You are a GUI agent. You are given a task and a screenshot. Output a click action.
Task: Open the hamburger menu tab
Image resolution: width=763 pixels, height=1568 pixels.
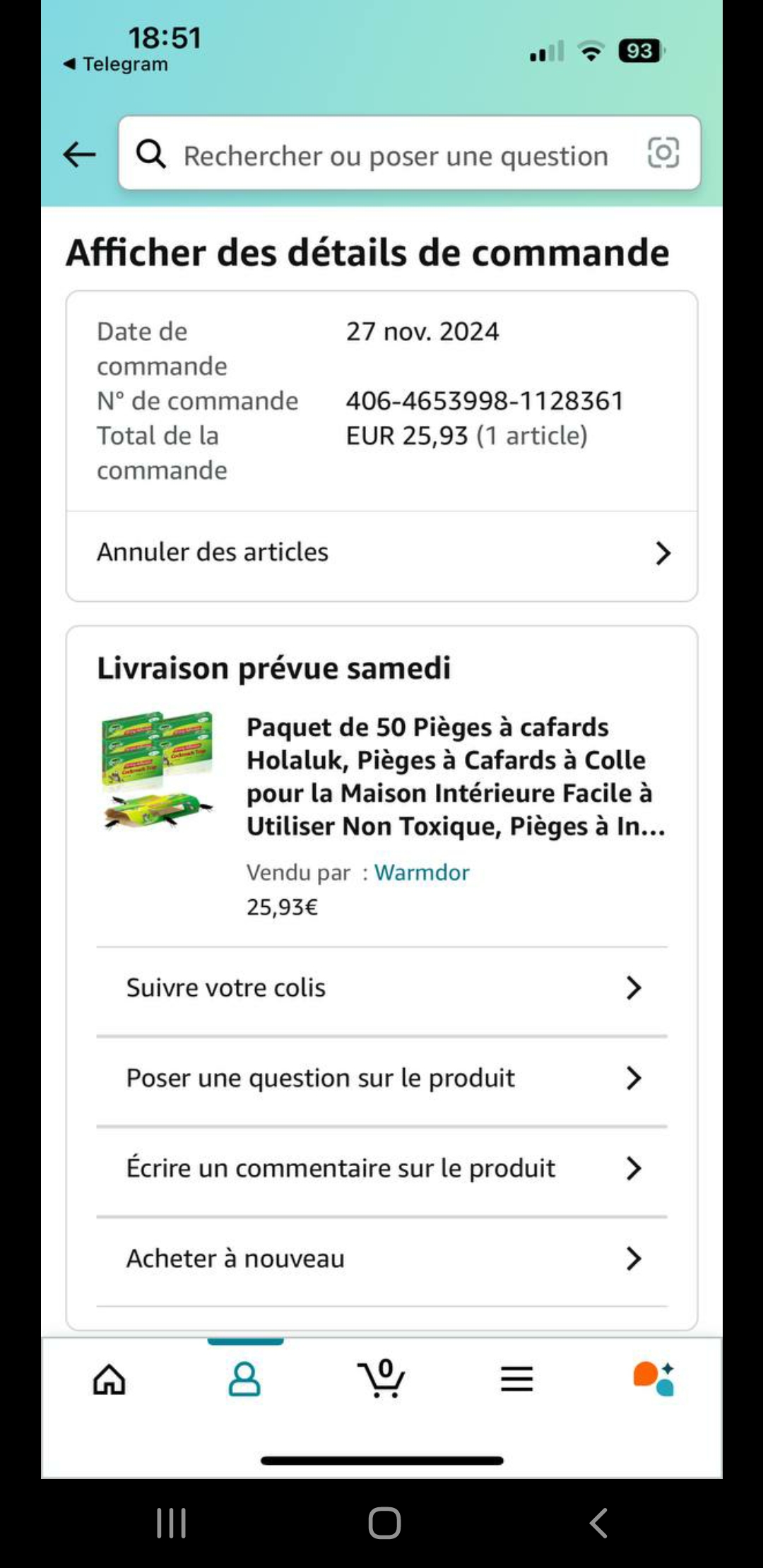(517, 1379)
